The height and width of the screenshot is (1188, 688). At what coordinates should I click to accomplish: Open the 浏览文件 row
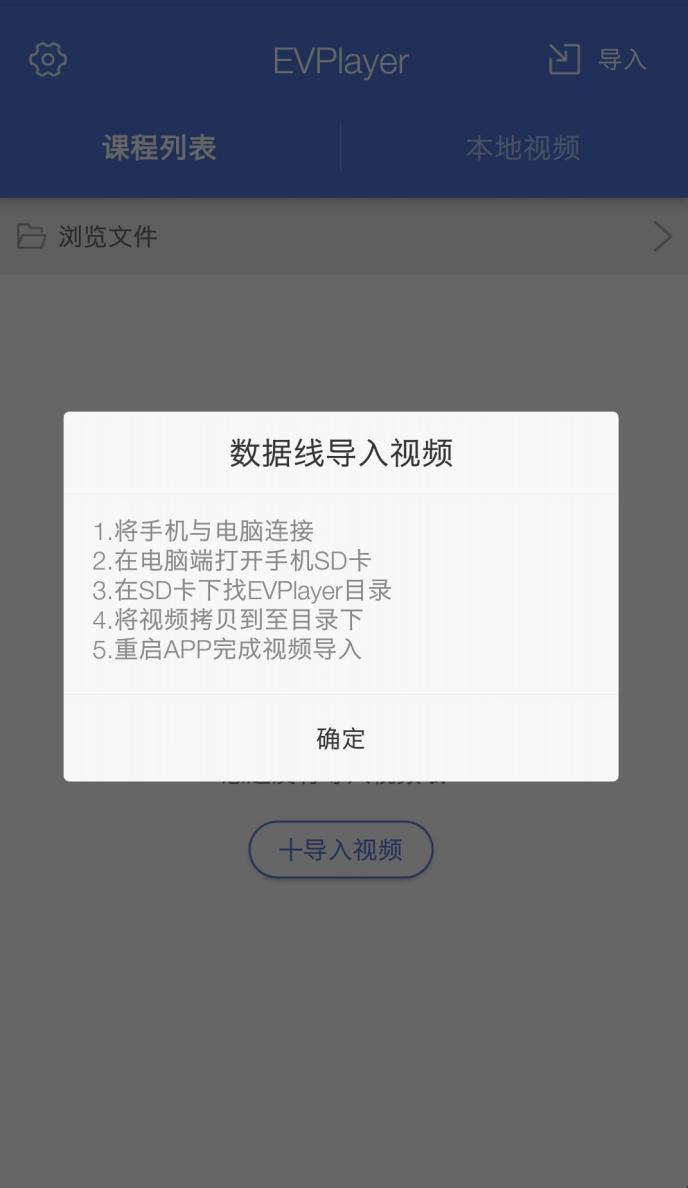343,237
